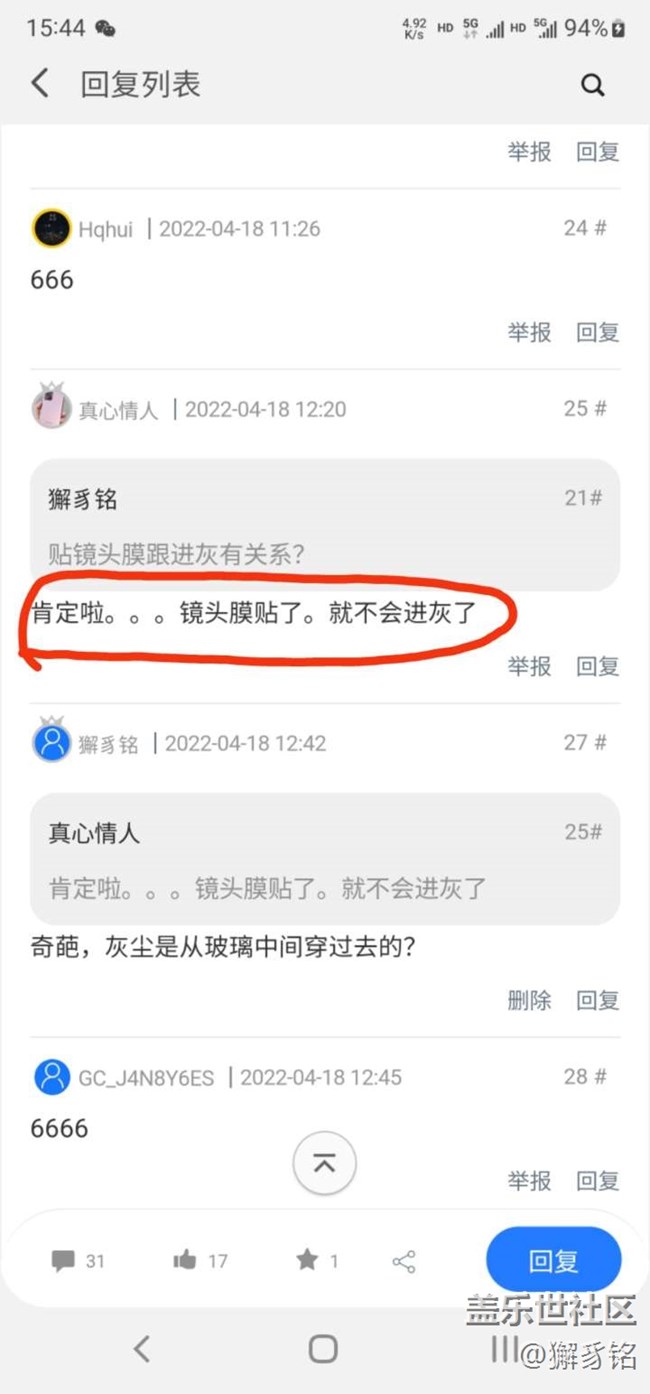Reply to Hqhui's 666 comment
This screenshot has width=650, height=1394.
(x=598, y=332)
